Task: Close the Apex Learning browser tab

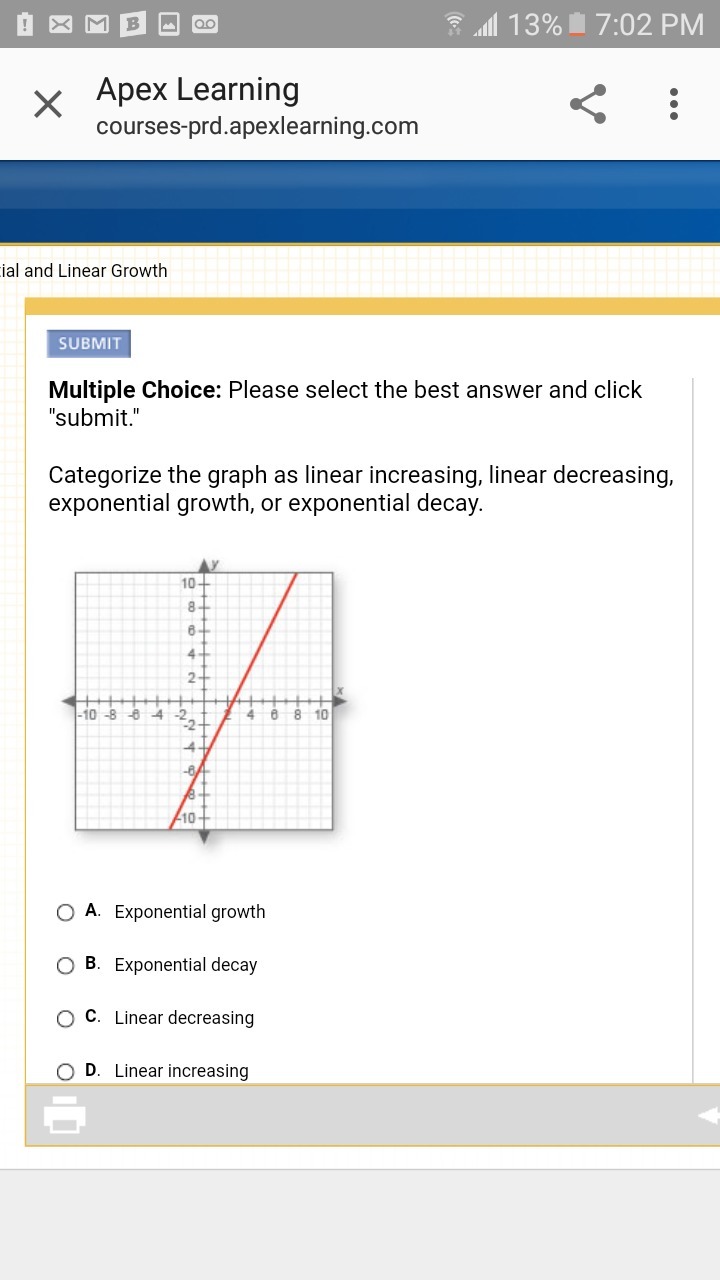Action: pos(47,104)
